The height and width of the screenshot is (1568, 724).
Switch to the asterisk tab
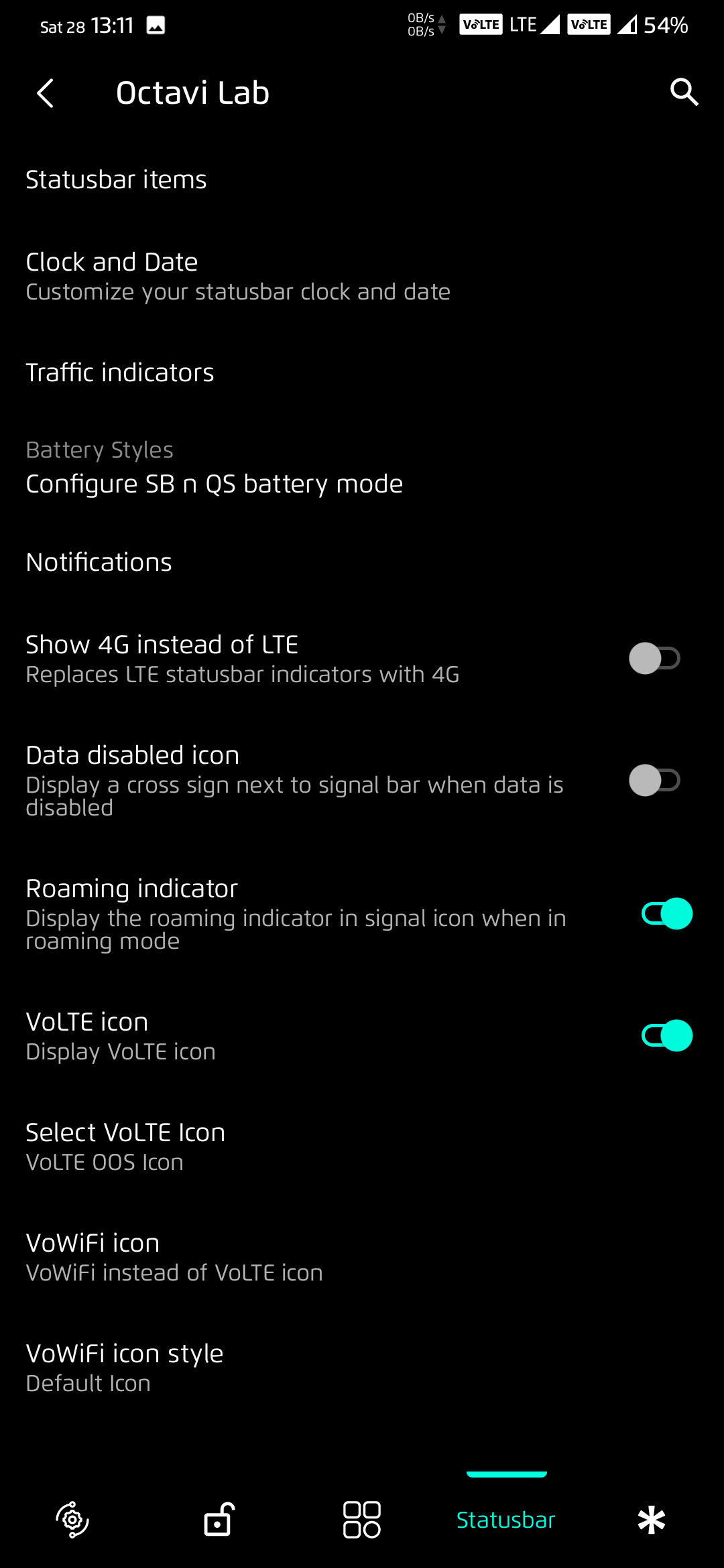point(651,1520)
